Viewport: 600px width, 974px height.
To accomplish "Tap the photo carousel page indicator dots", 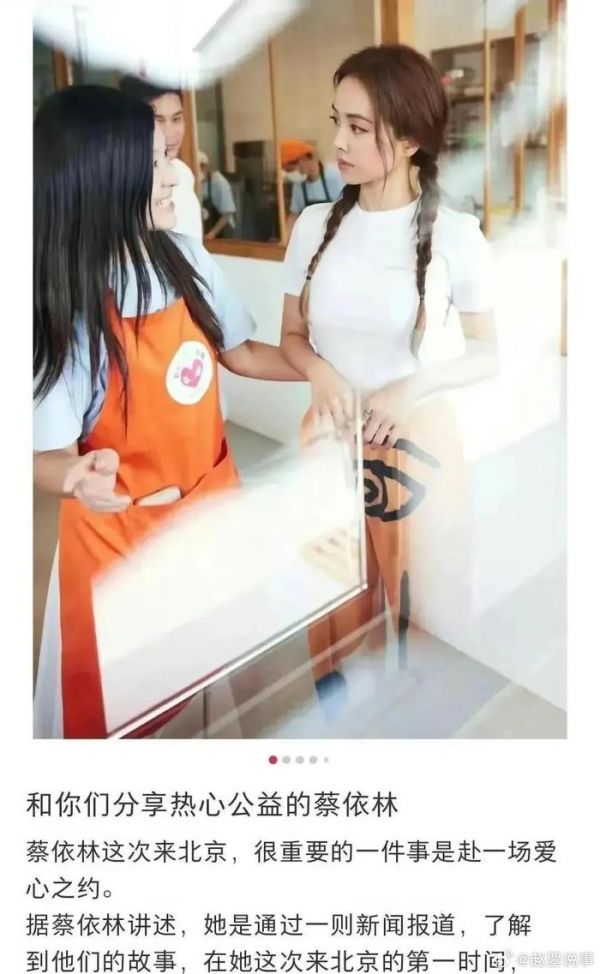I will (298, 760).
